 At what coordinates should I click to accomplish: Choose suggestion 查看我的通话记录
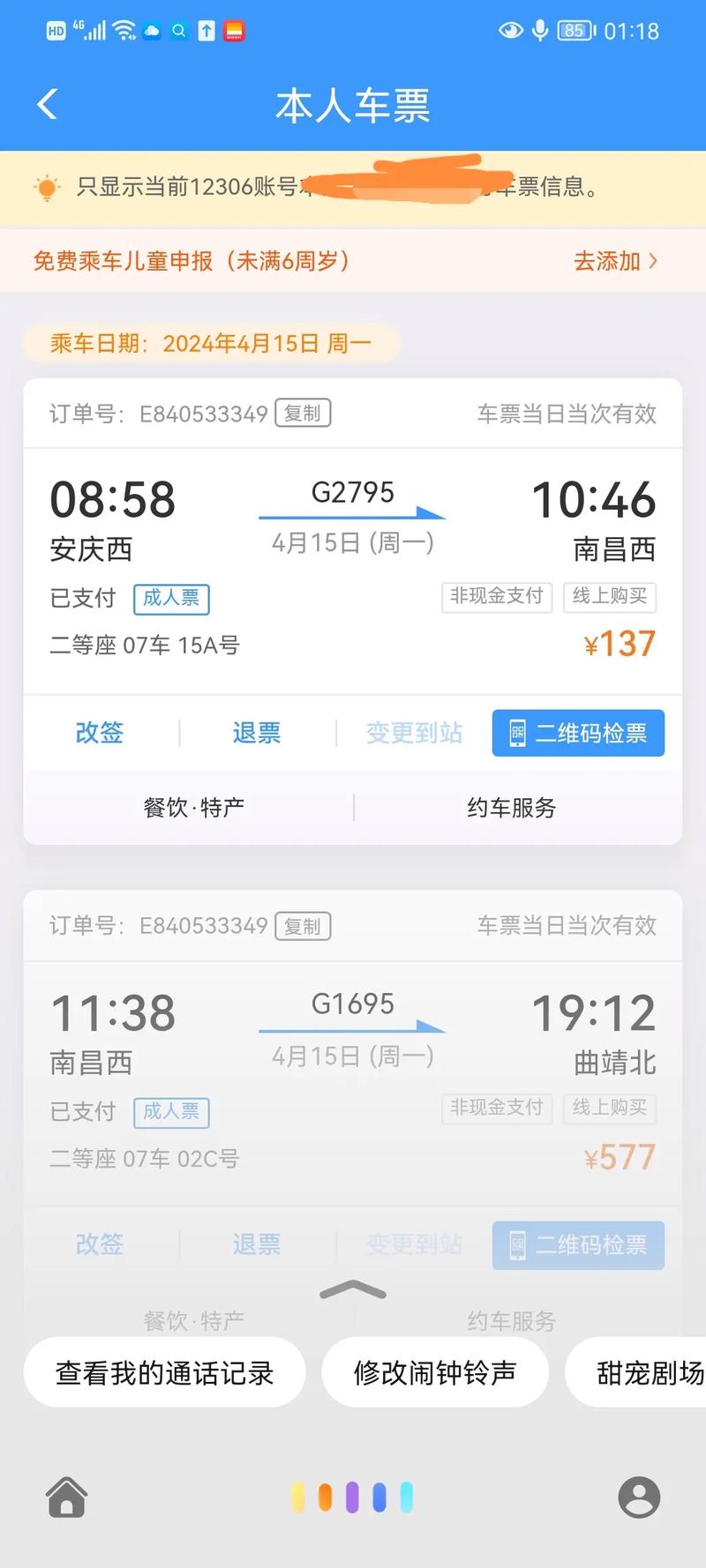click(165, 1372)
